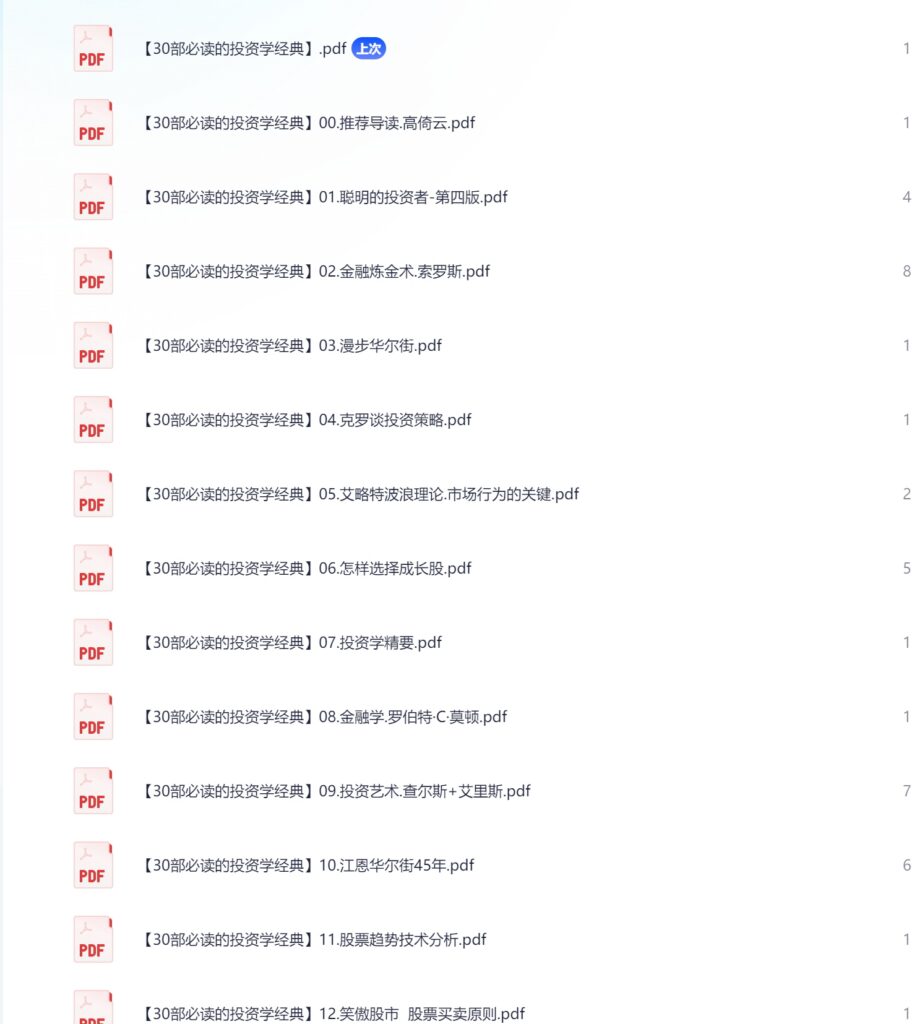Image resolution: width=912 pixels, height=1024 pixels.
Task: Open 01.聪明的投资者-第四版.pdf
Action: point(323,197)
